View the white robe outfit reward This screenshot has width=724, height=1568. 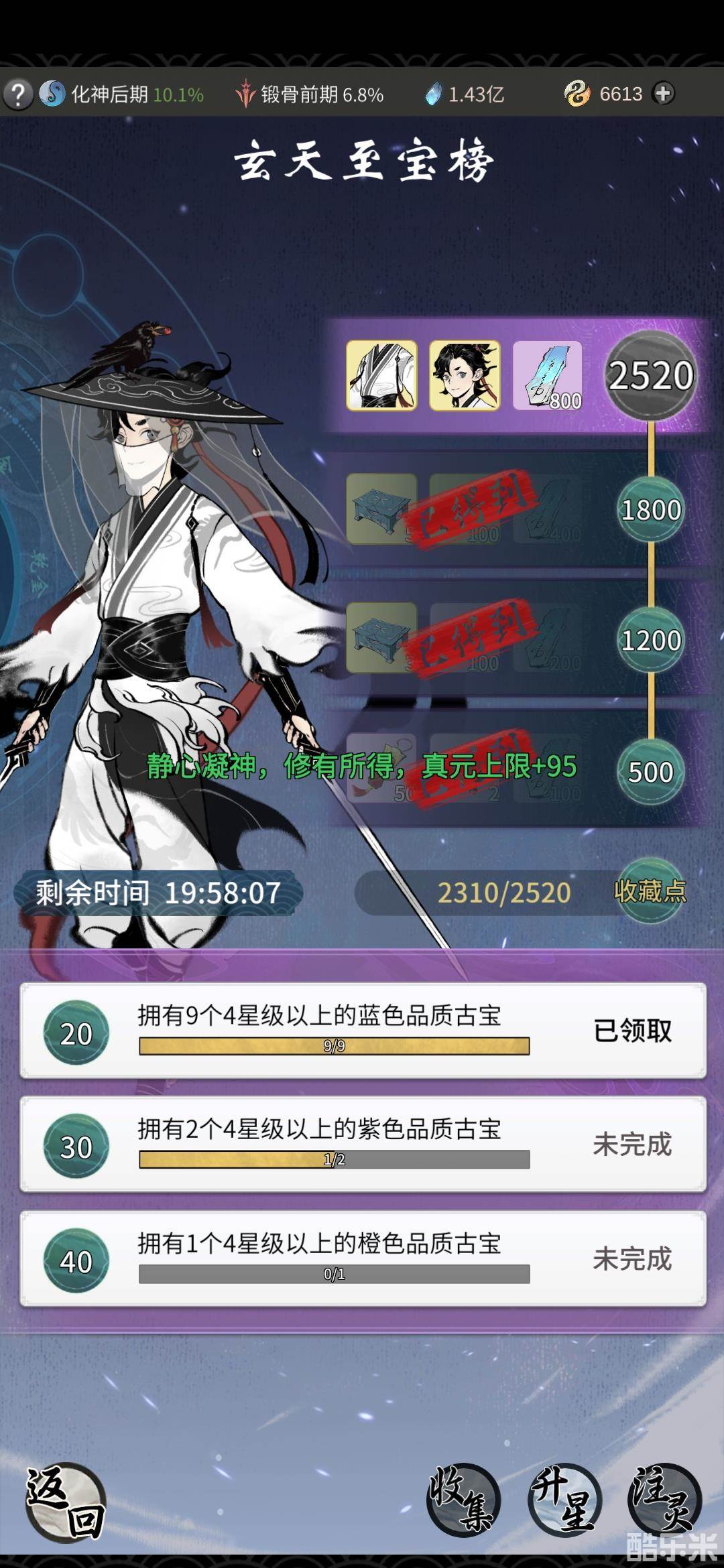(x=381, y=375)
